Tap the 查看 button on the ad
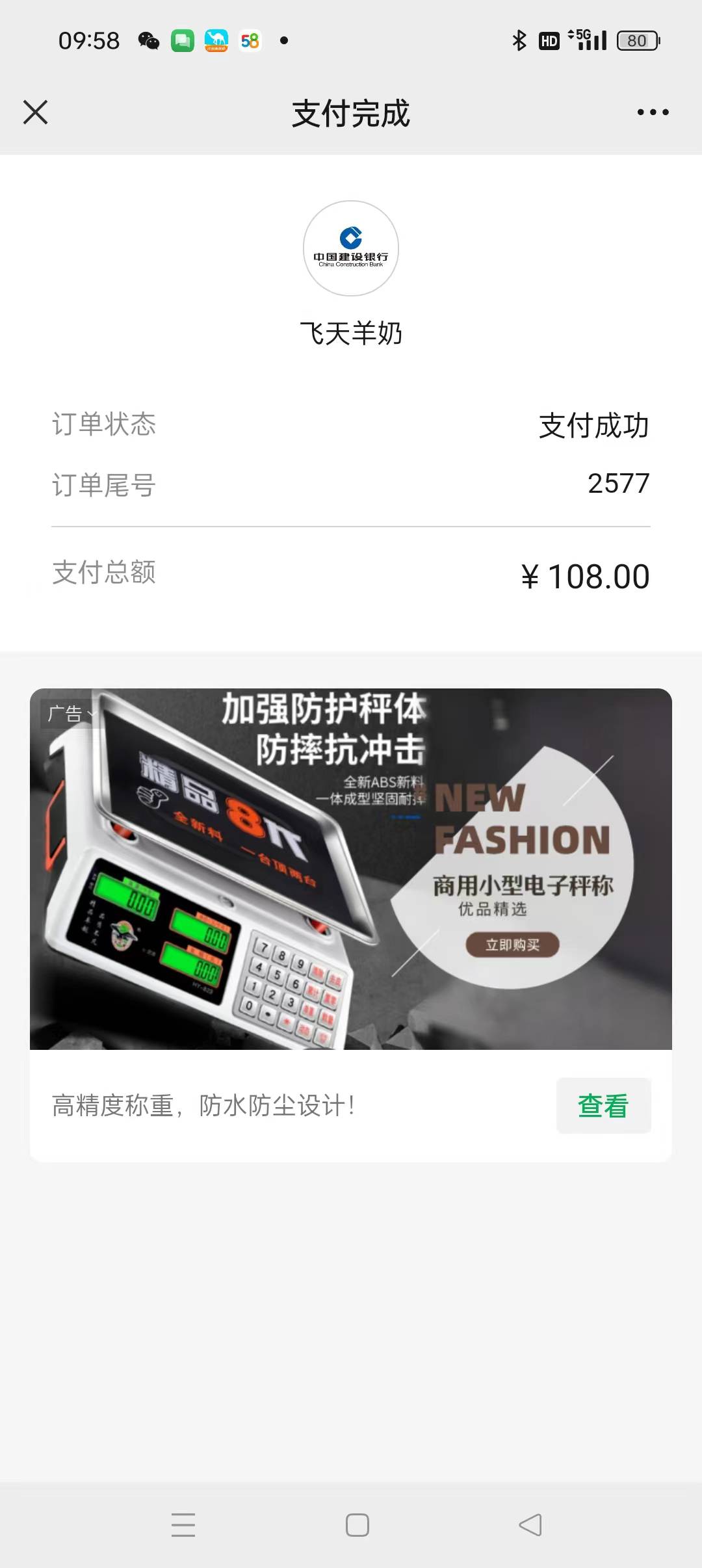Viewport: 702px width, 1568px height. (x=603, y=1106)
